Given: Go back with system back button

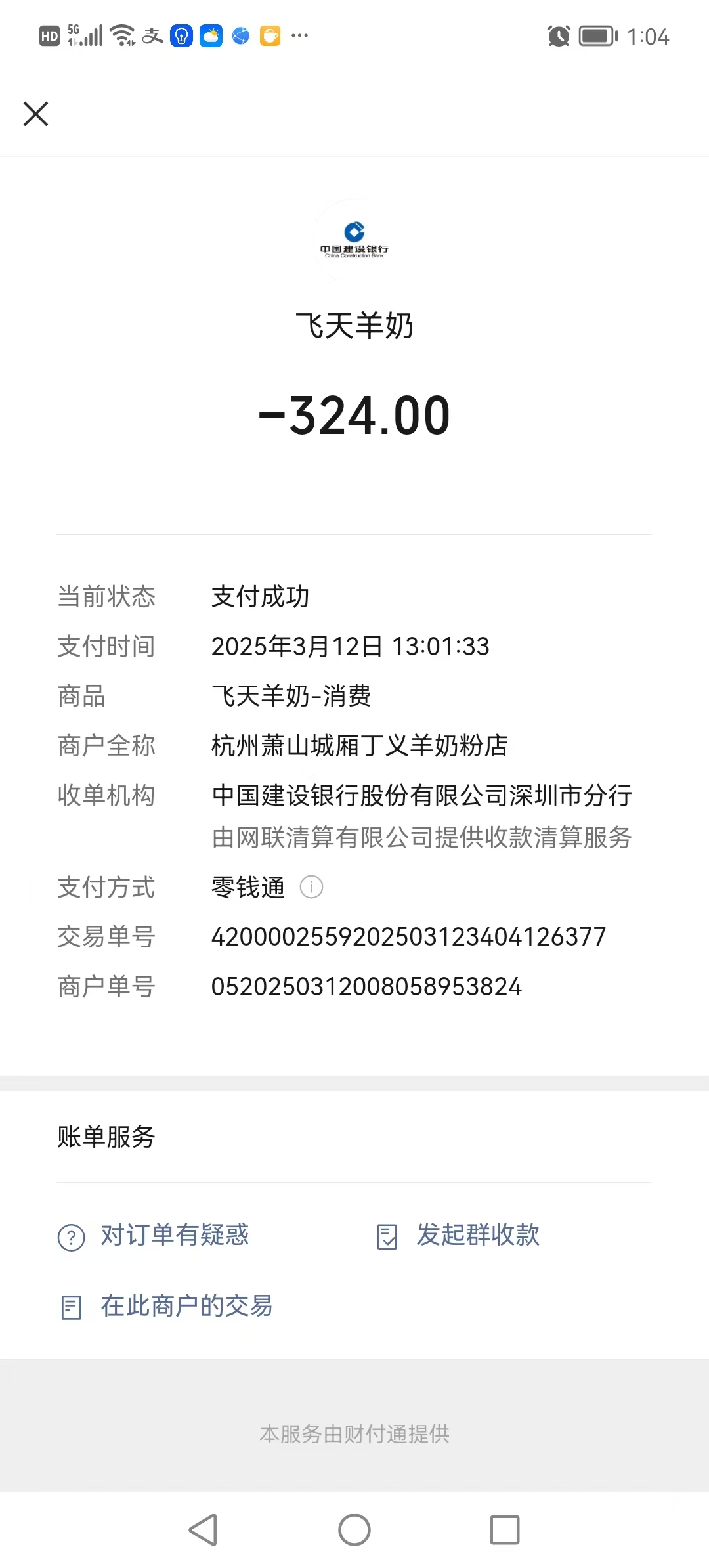Looking at the screenshot, I should point(204,1530).
